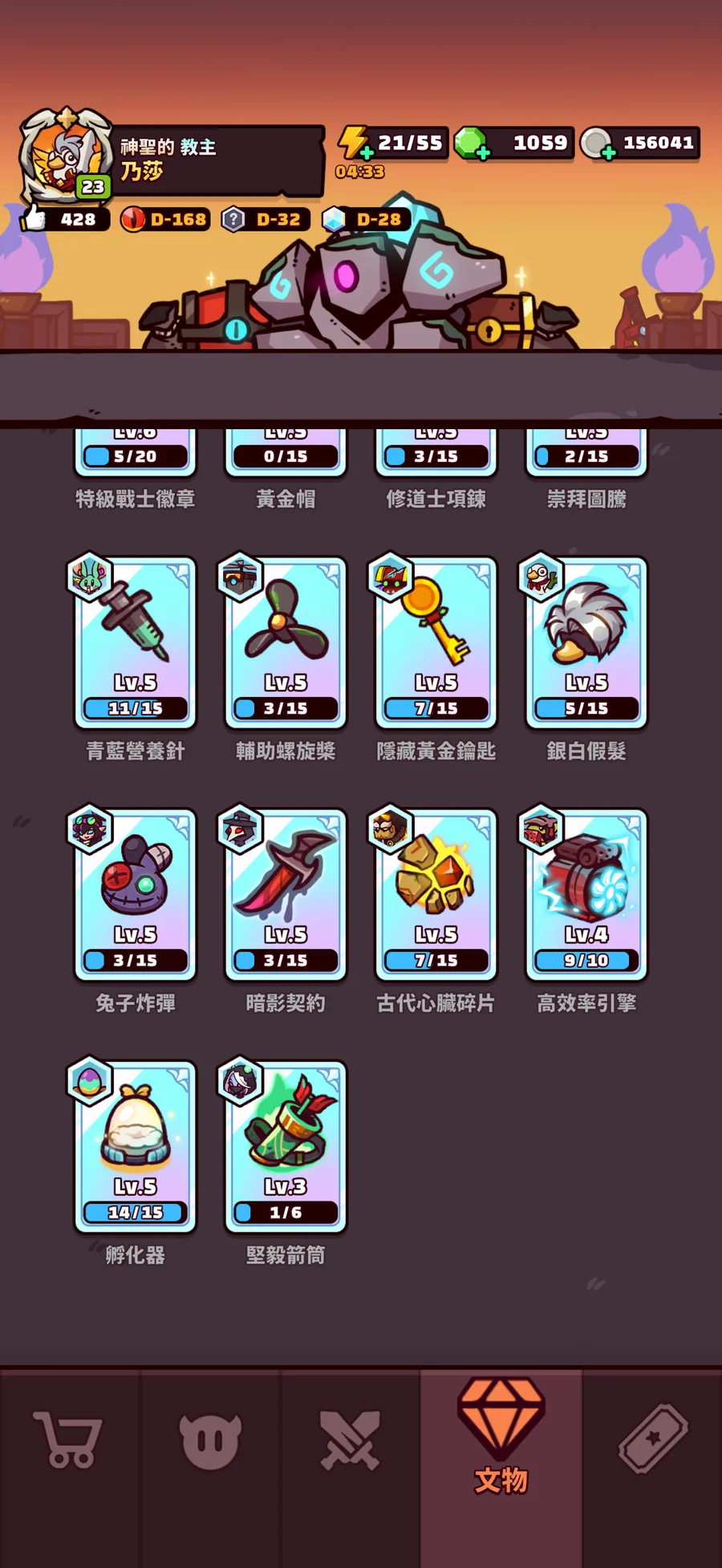Open the 古代心臟碎片 artifact card
Screen dimensions: 722x1568
(436, 895)
